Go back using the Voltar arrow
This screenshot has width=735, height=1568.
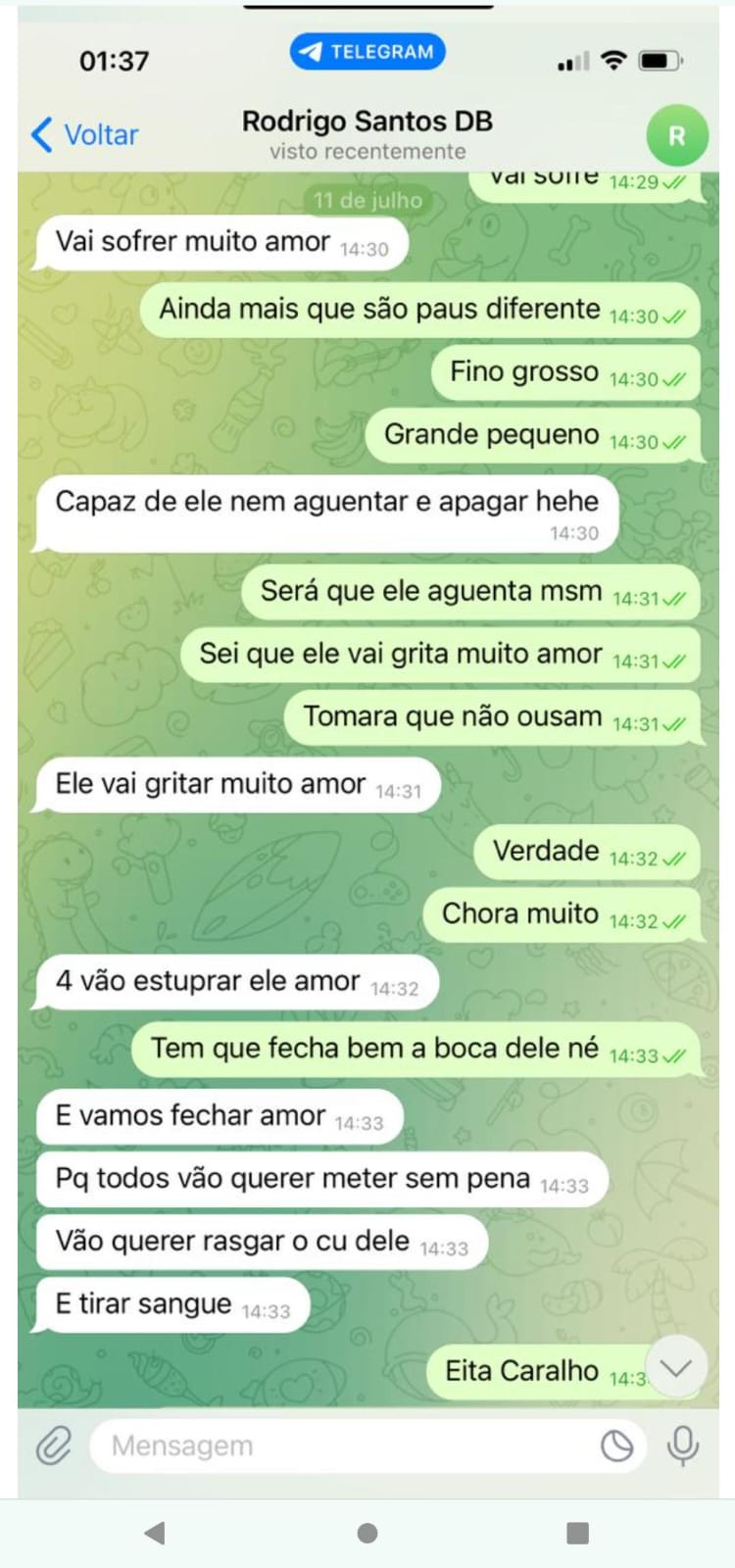tap(83, 134)
